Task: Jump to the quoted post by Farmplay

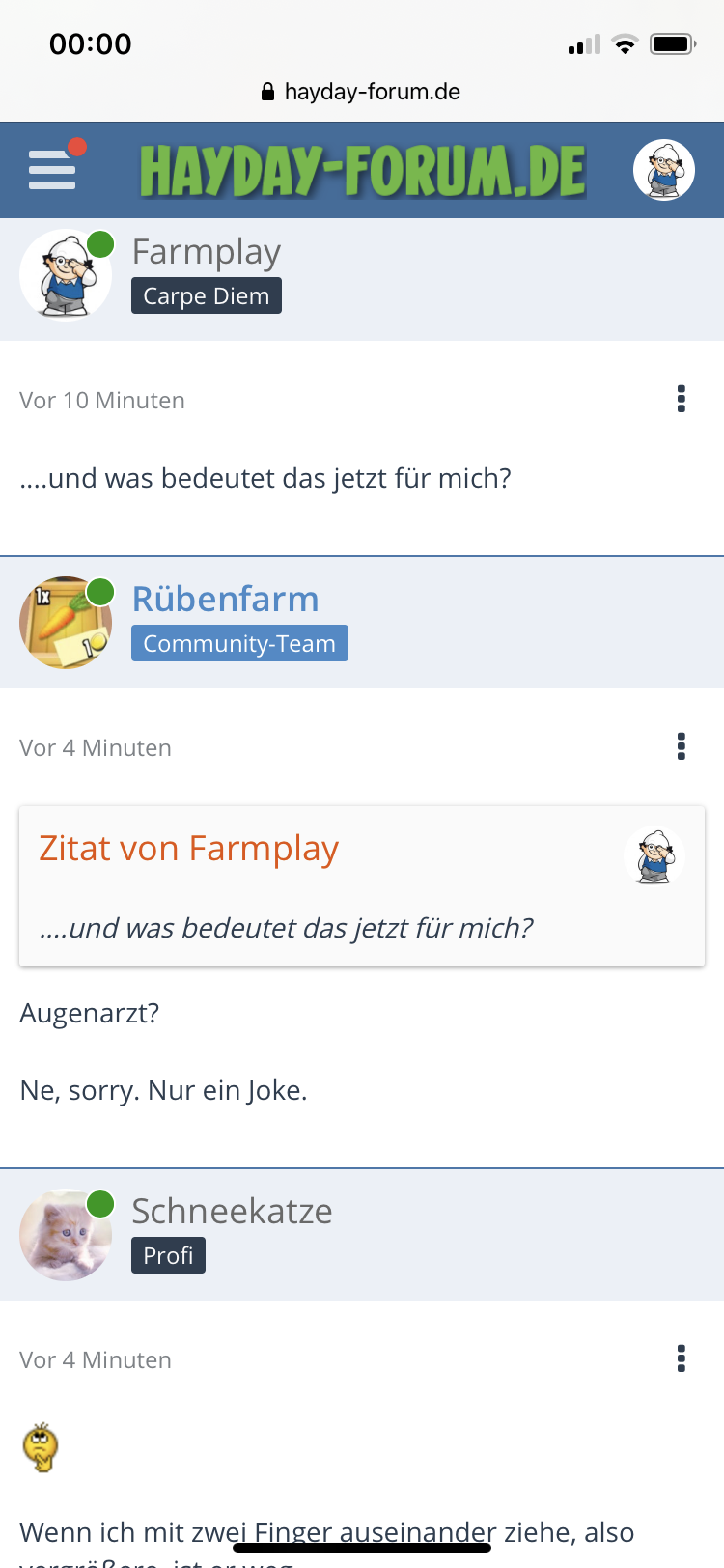Action: [x=189, y=849]
